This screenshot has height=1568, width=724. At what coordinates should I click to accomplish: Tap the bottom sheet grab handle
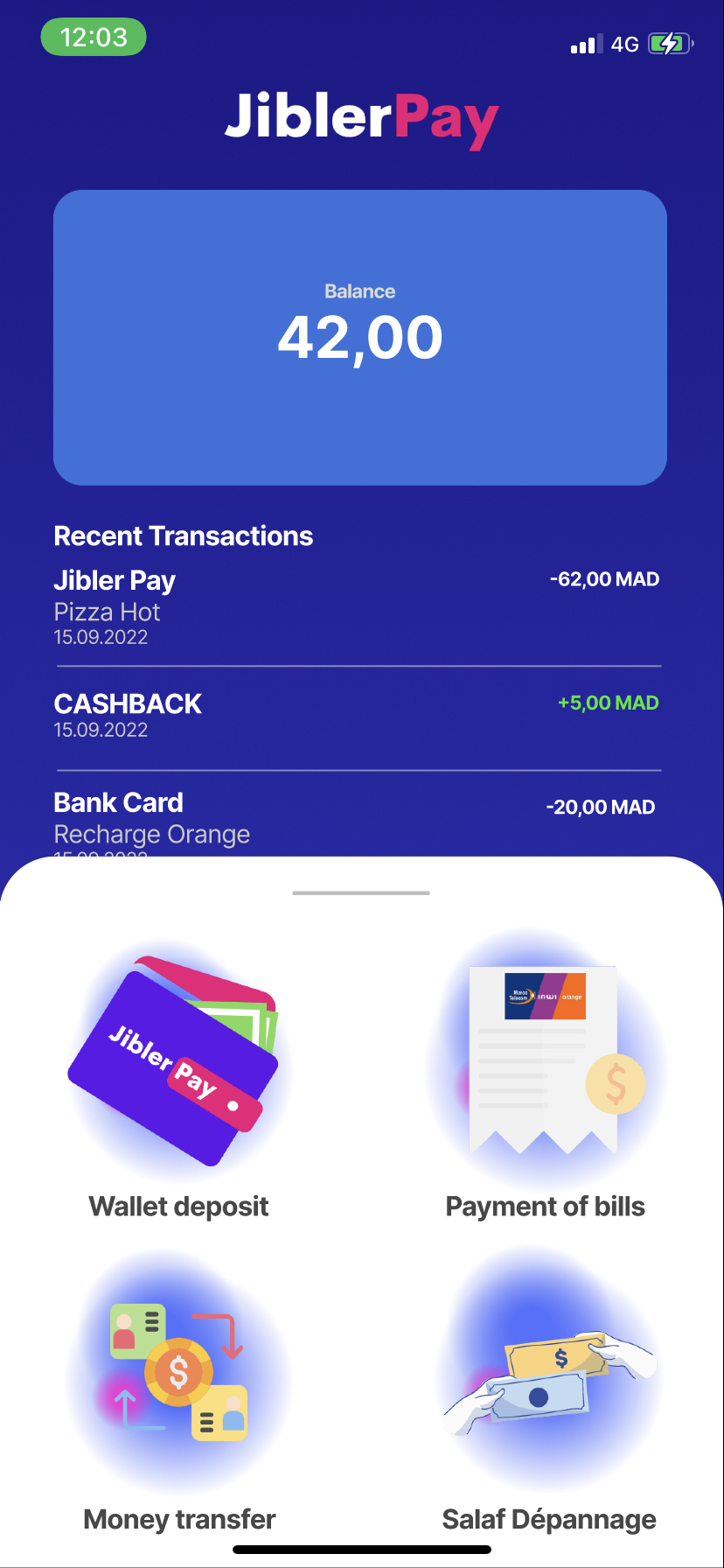pyautogui.click(x=361, y=892)
